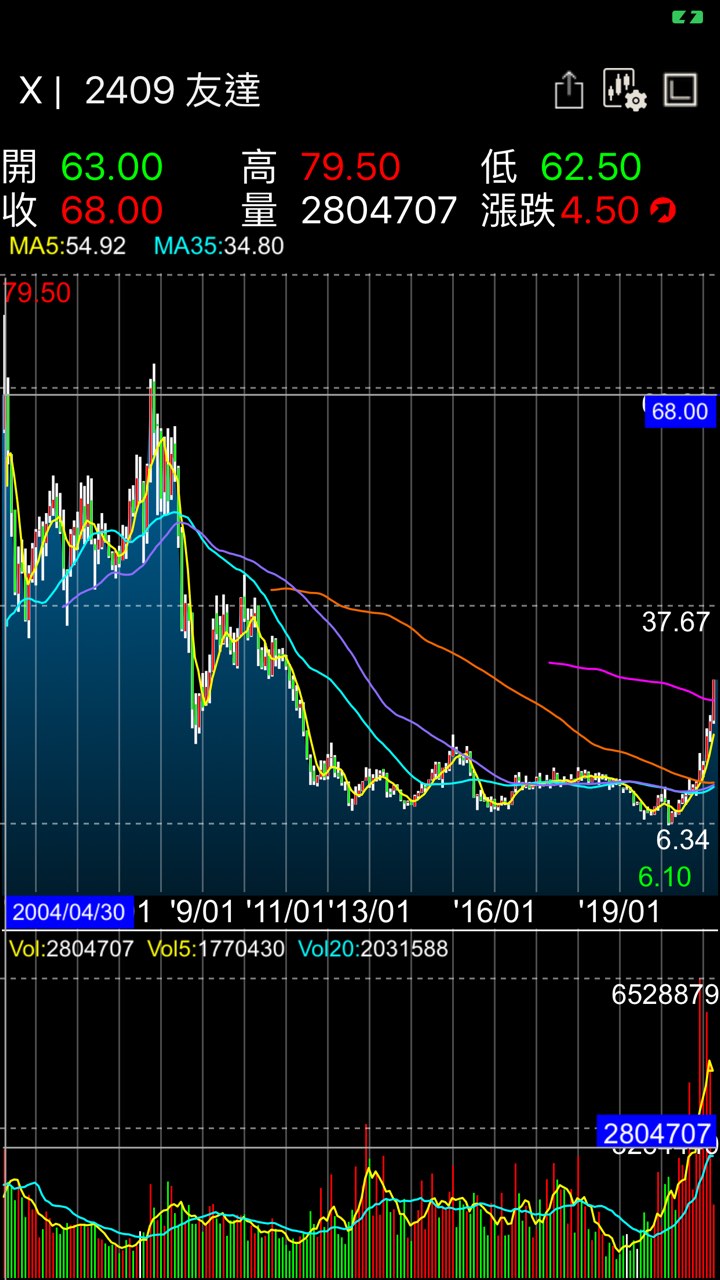Tap the red refresh arrow beside 漲跌
This screenshot has height=1280, width=720.
(663, 211)
